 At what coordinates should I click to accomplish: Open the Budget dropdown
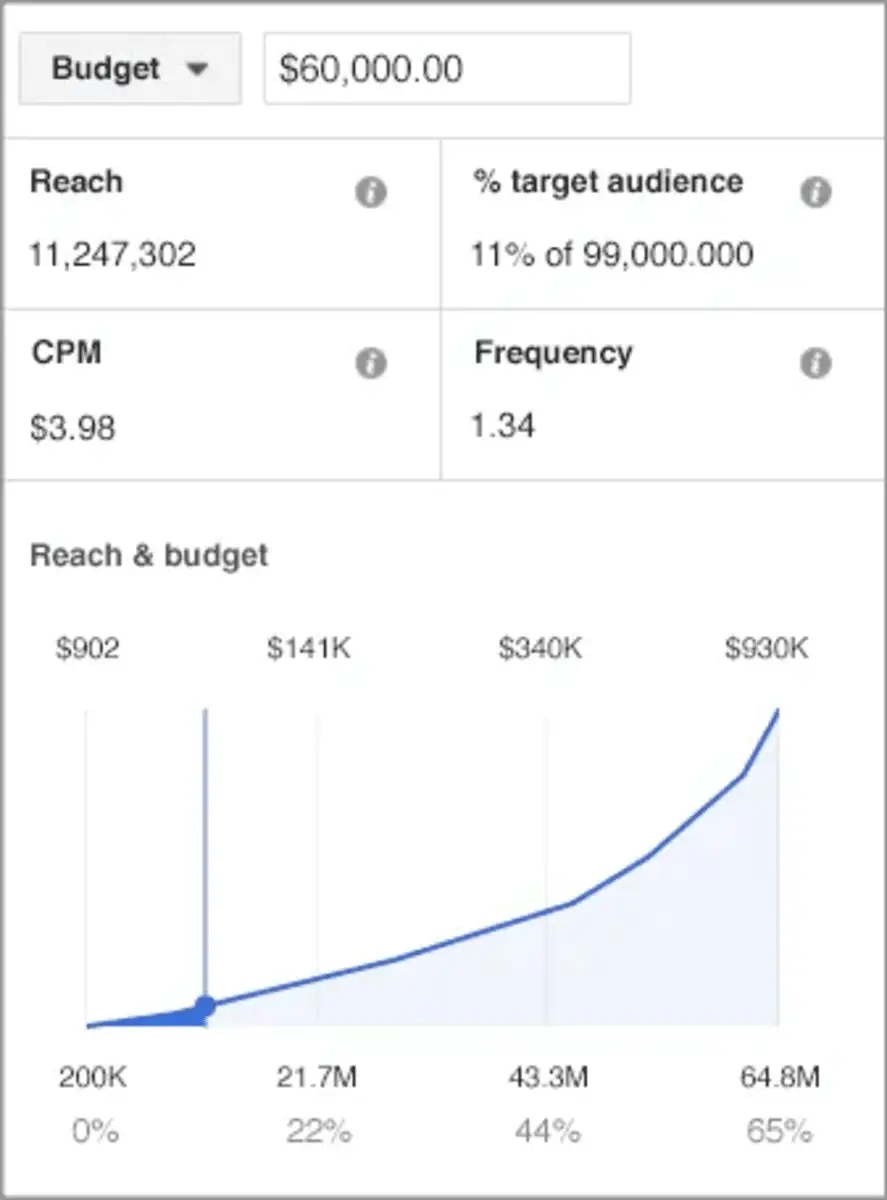130,69
